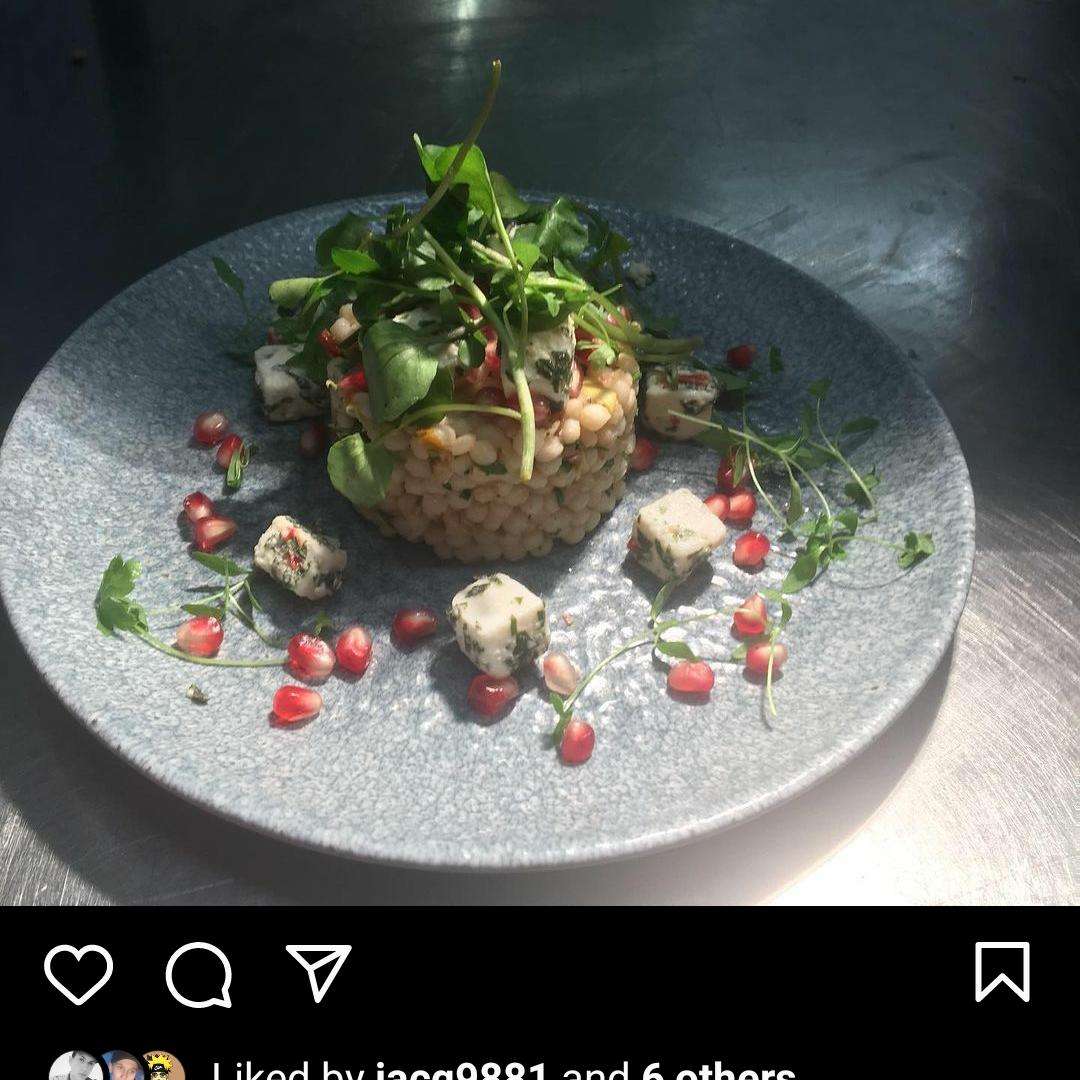Open jacg9881's profile from the likes line
The width and height of the screenshot is (1080, 1080).
click(x=461, y=1070)
